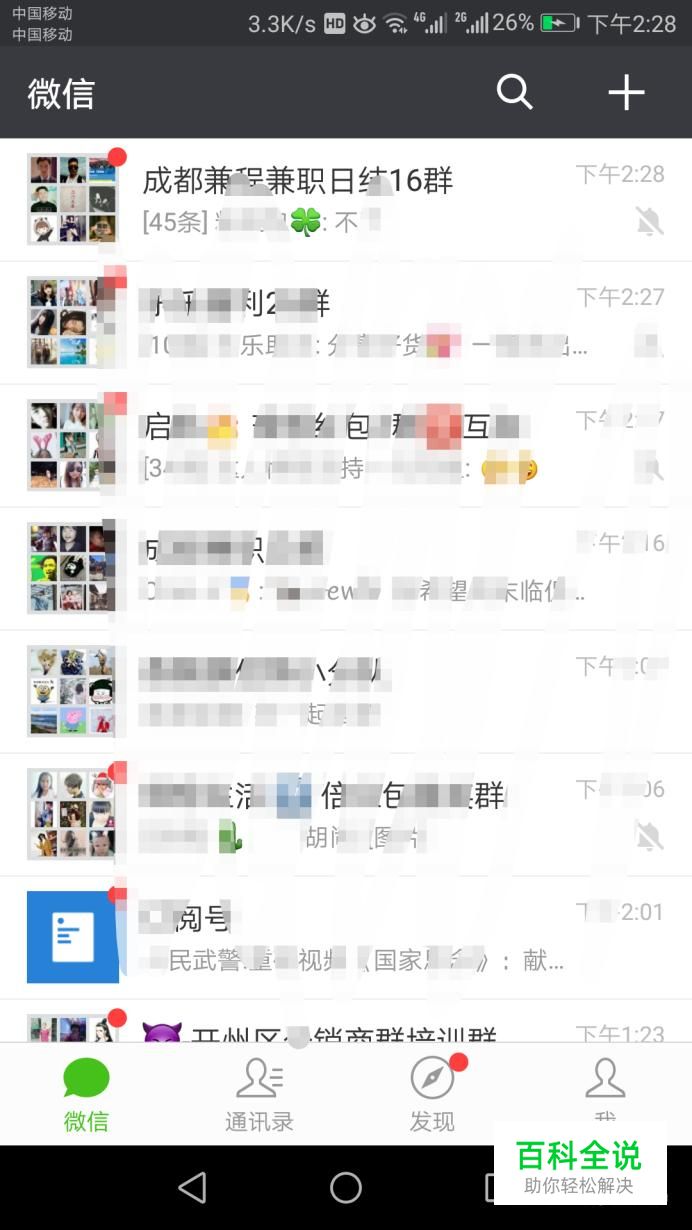The image size is (692, 1230).
Task: Open the group chat from 下午1:23
Action: point(346,1022)
